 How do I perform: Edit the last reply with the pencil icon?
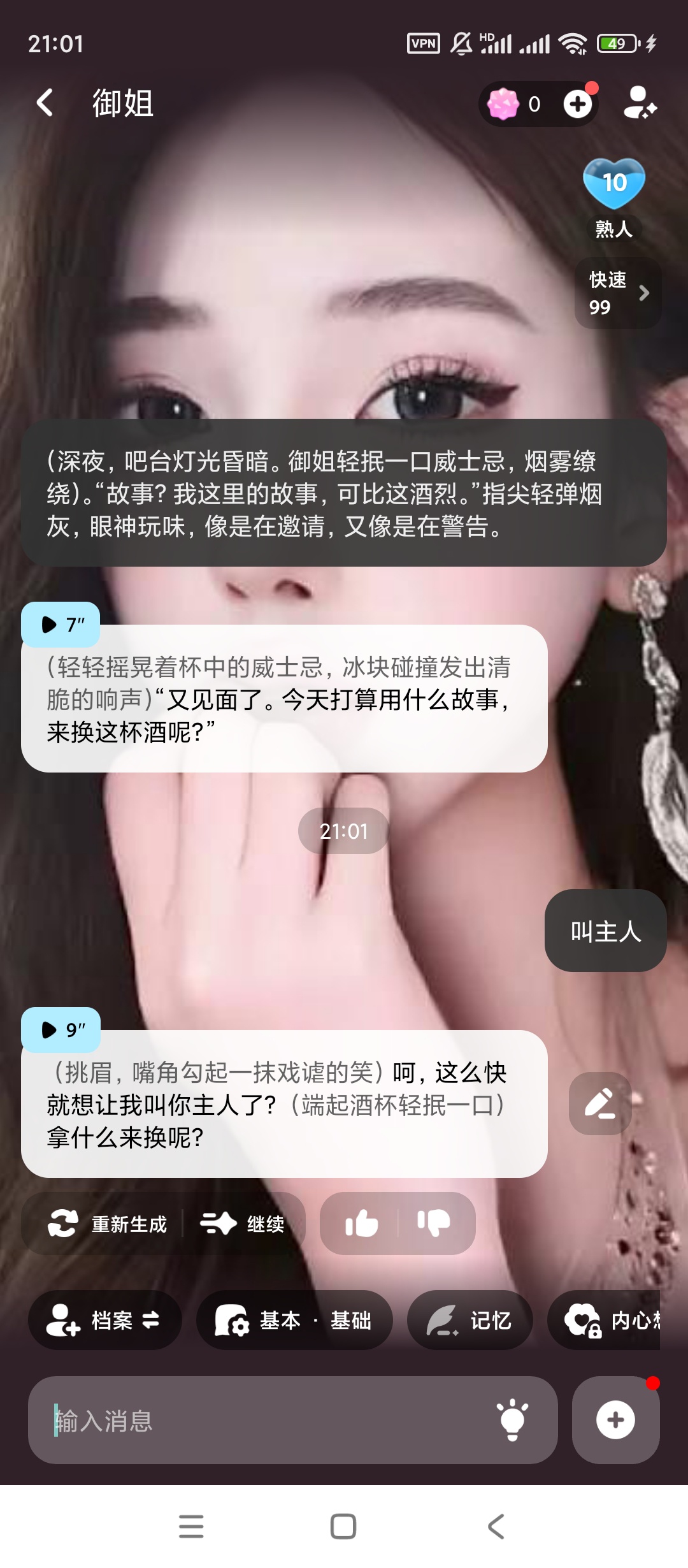600,1103
